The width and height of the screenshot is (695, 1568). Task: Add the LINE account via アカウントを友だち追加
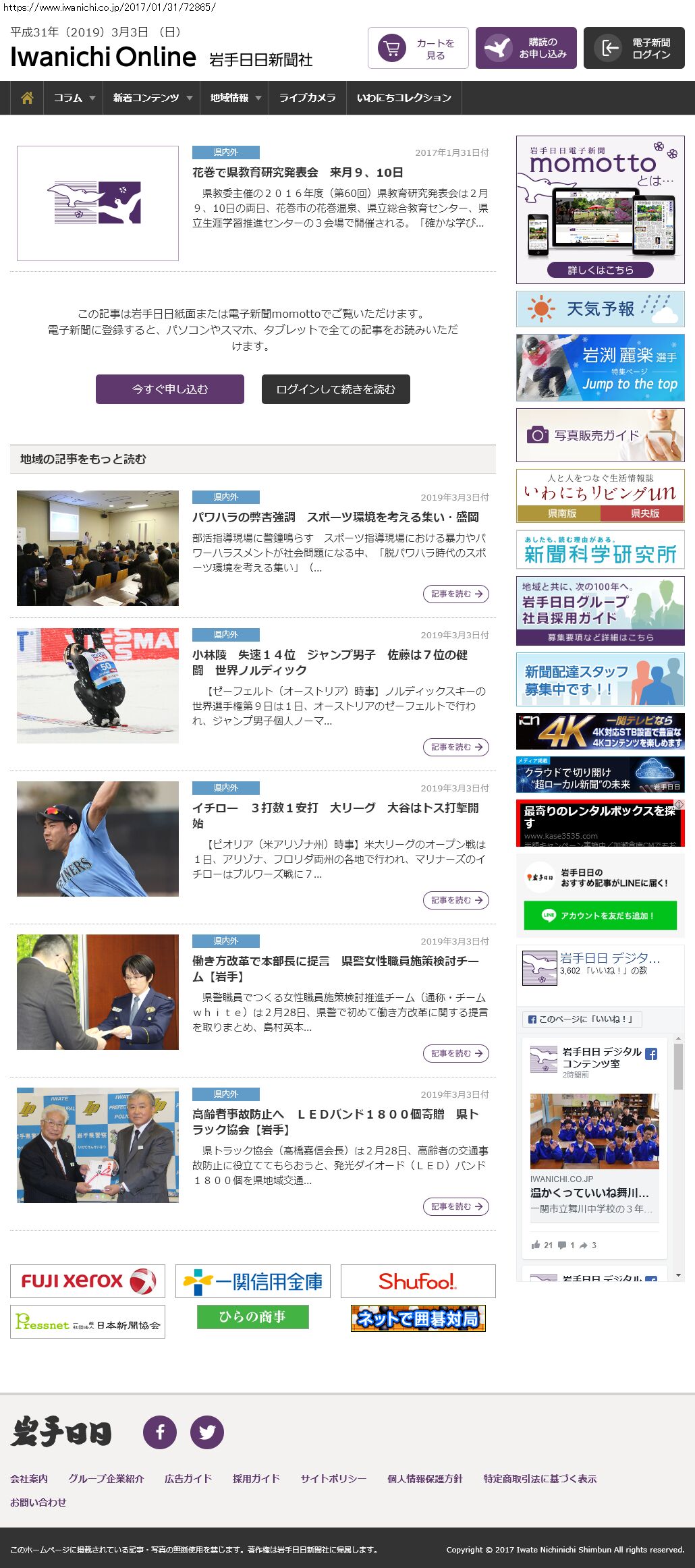pyautogui.click(x=600, y=916)
